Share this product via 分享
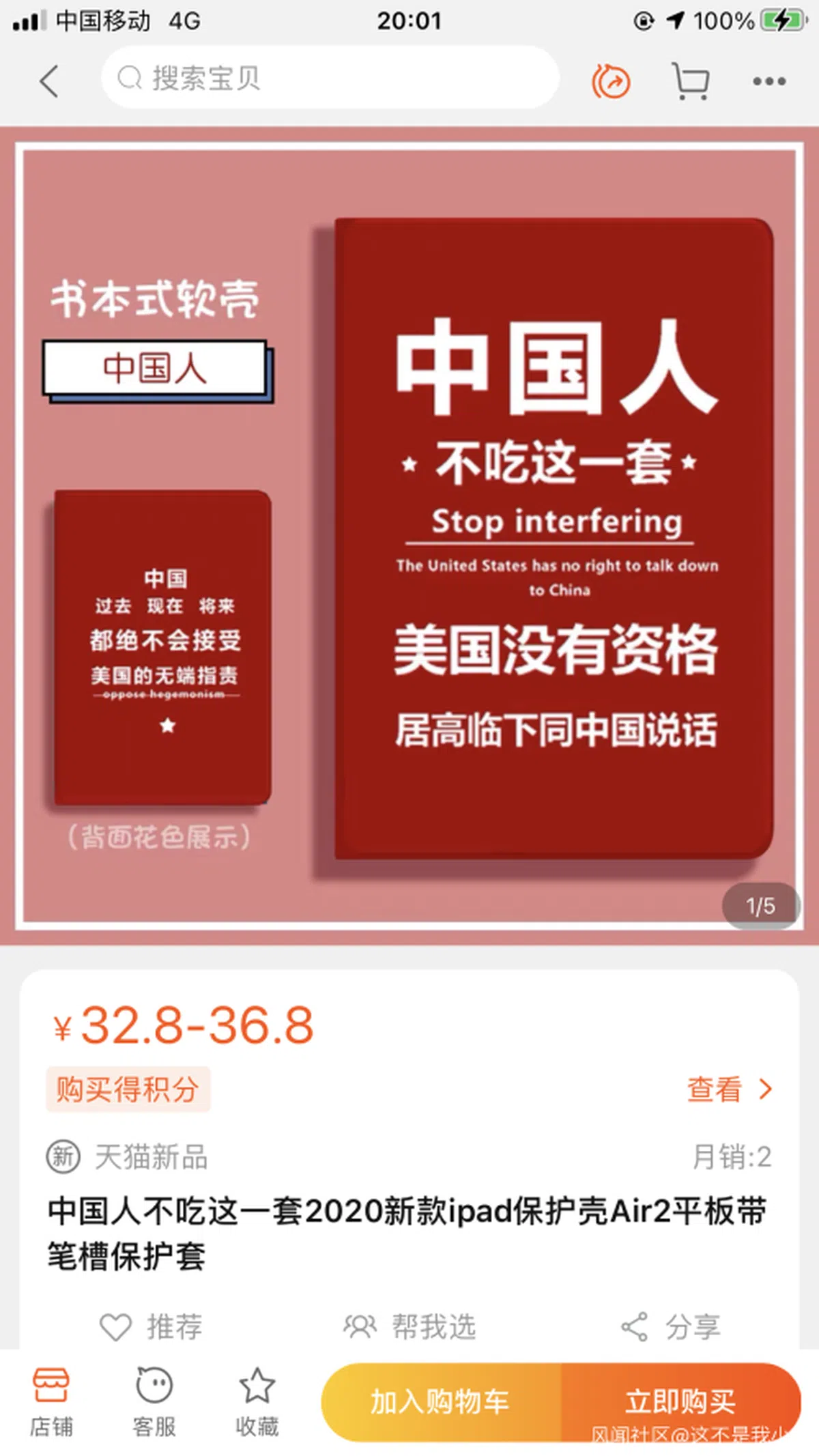The width and height of the screenshot is (819, 1456). pos(672,1327)
